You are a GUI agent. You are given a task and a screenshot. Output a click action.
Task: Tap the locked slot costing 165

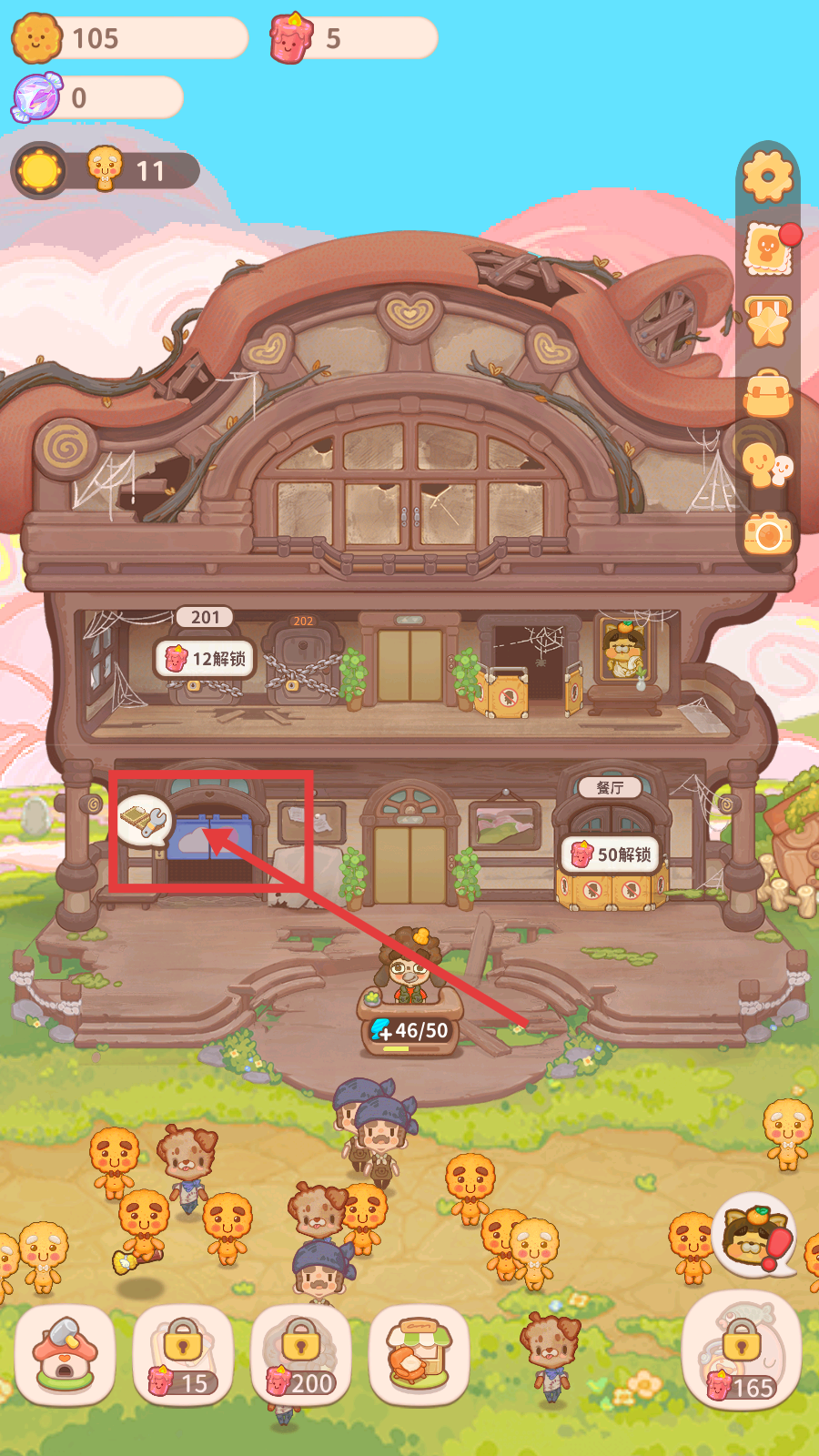(741, 1351)
